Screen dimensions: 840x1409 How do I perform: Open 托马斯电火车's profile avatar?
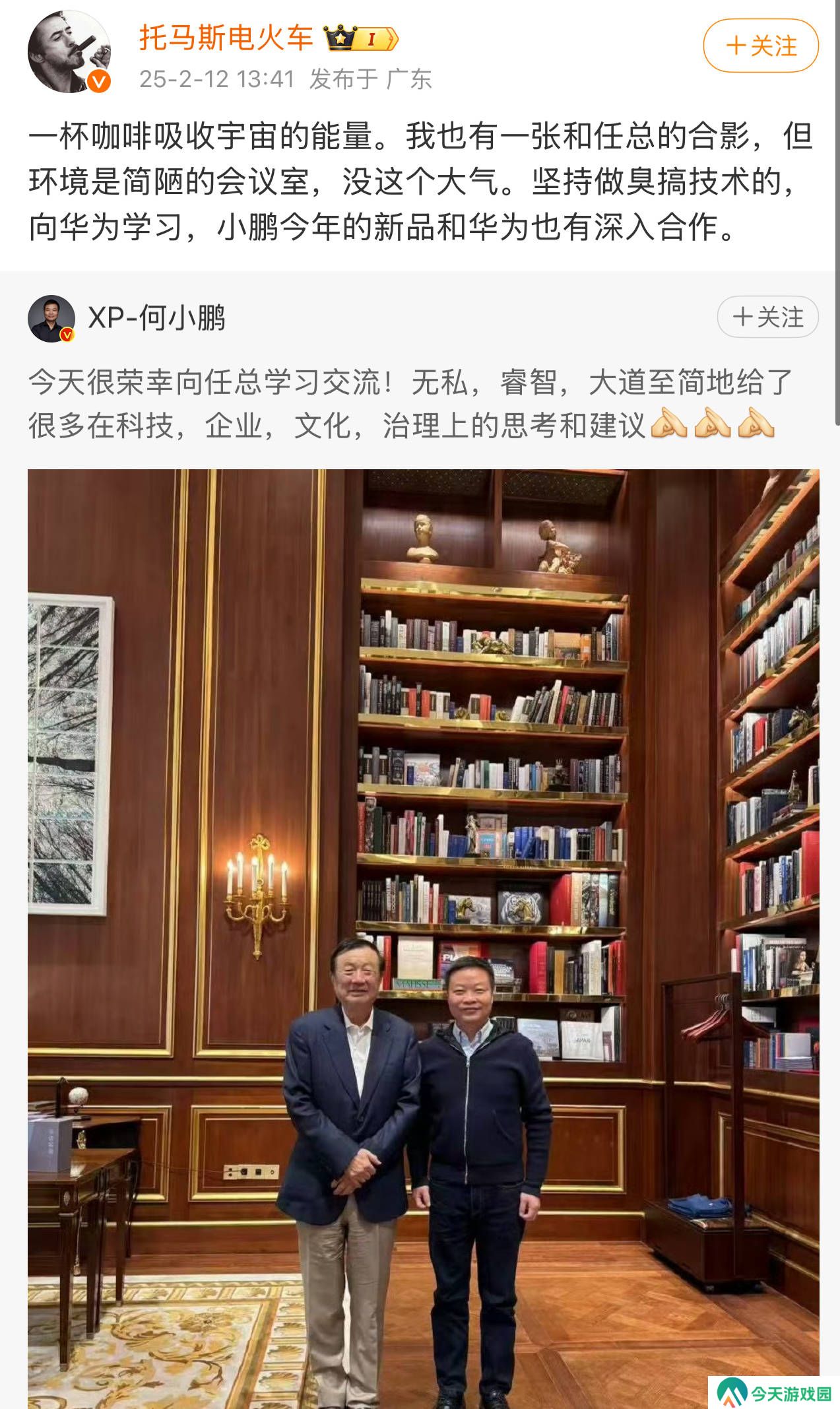tap(69, 52)
